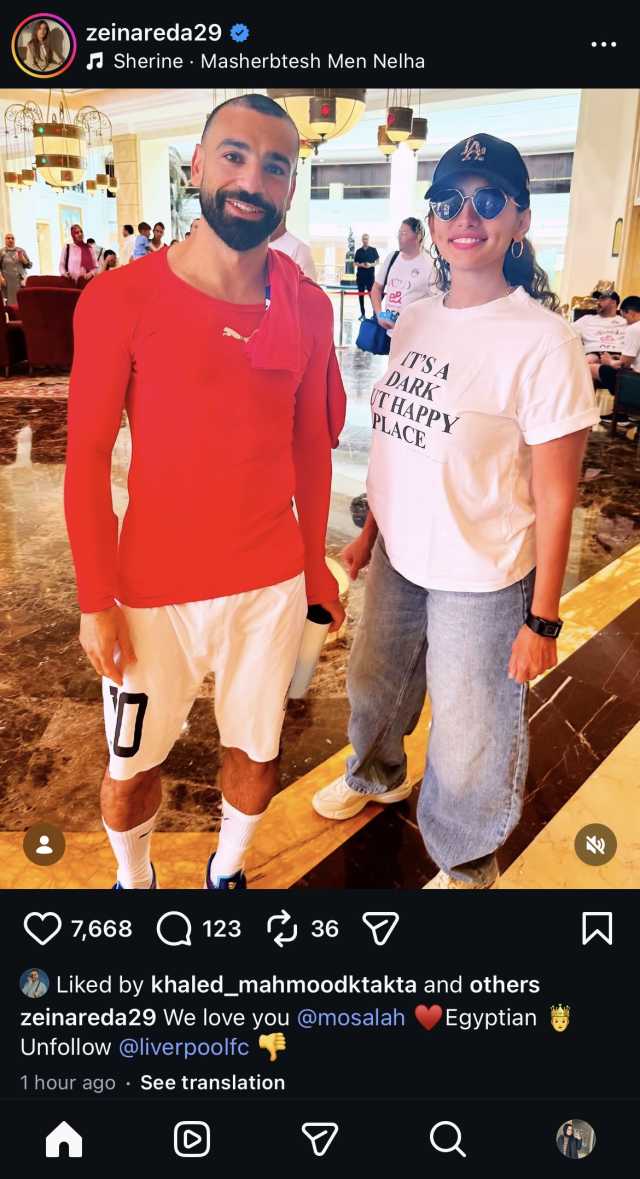
Task: Unmute the post's audio
Action: point(595,845)
